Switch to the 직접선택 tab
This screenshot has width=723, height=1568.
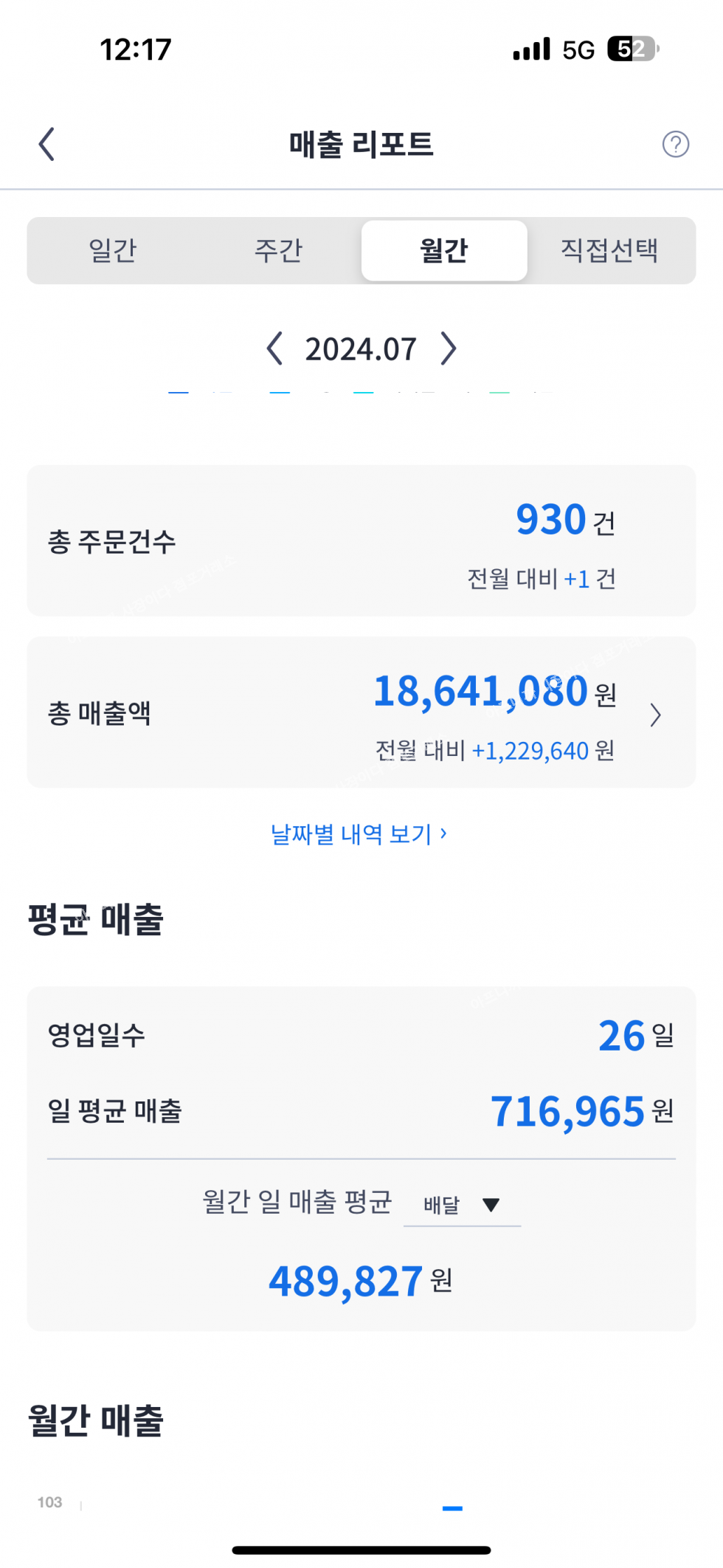coord(609,250)
